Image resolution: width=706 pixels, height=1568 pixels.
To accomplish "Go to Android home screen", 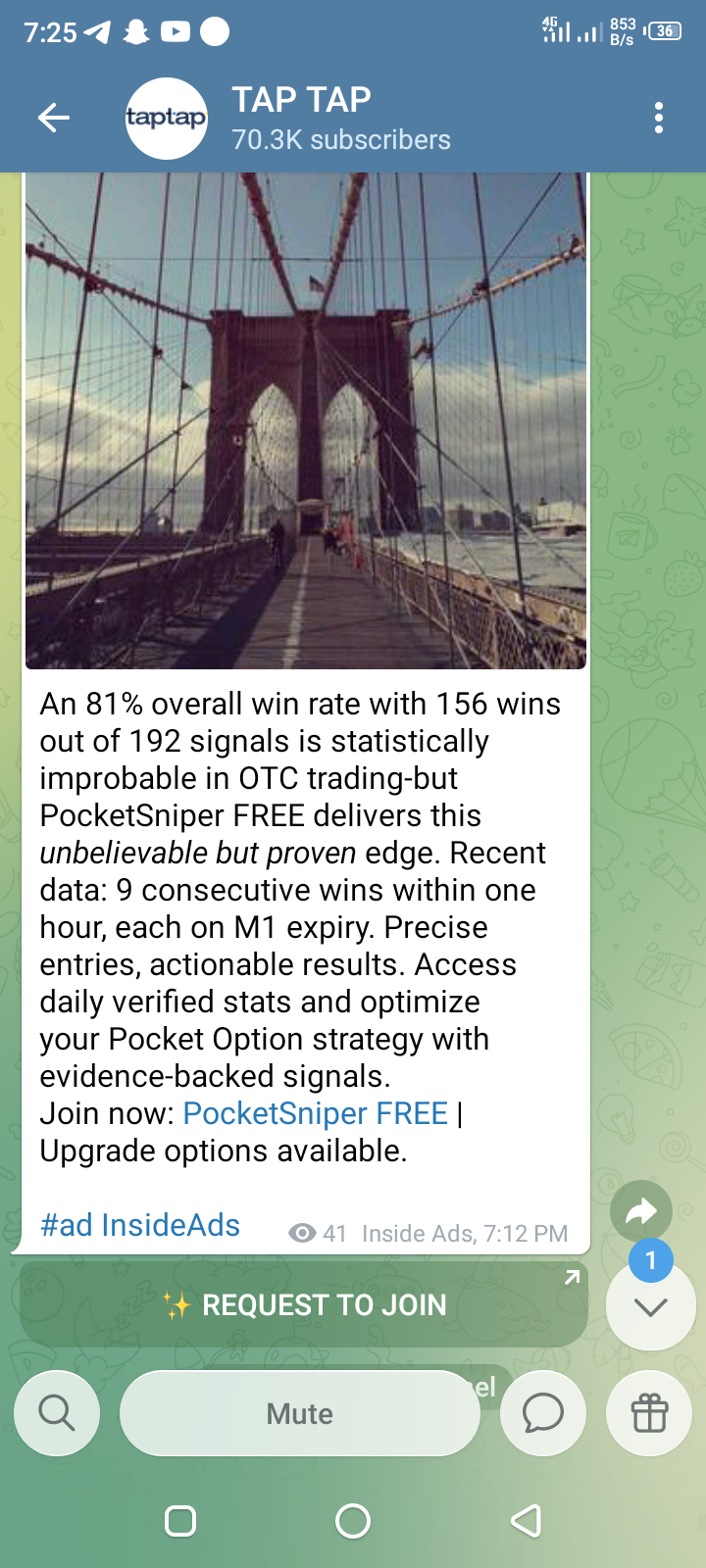I will click(x=353, y=1521).
